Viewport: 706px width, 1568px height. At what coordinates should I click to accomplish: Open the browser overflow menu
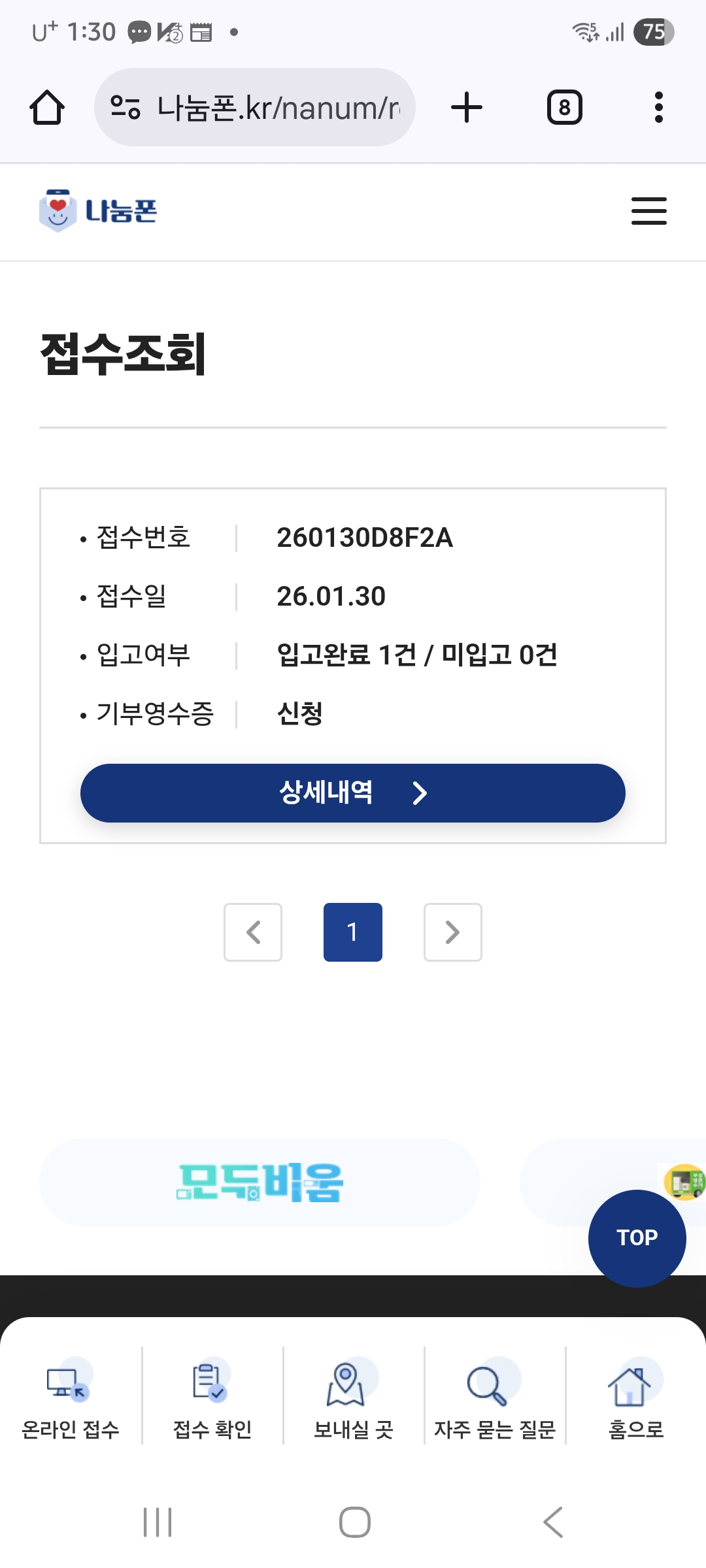(x=658, y=107)
